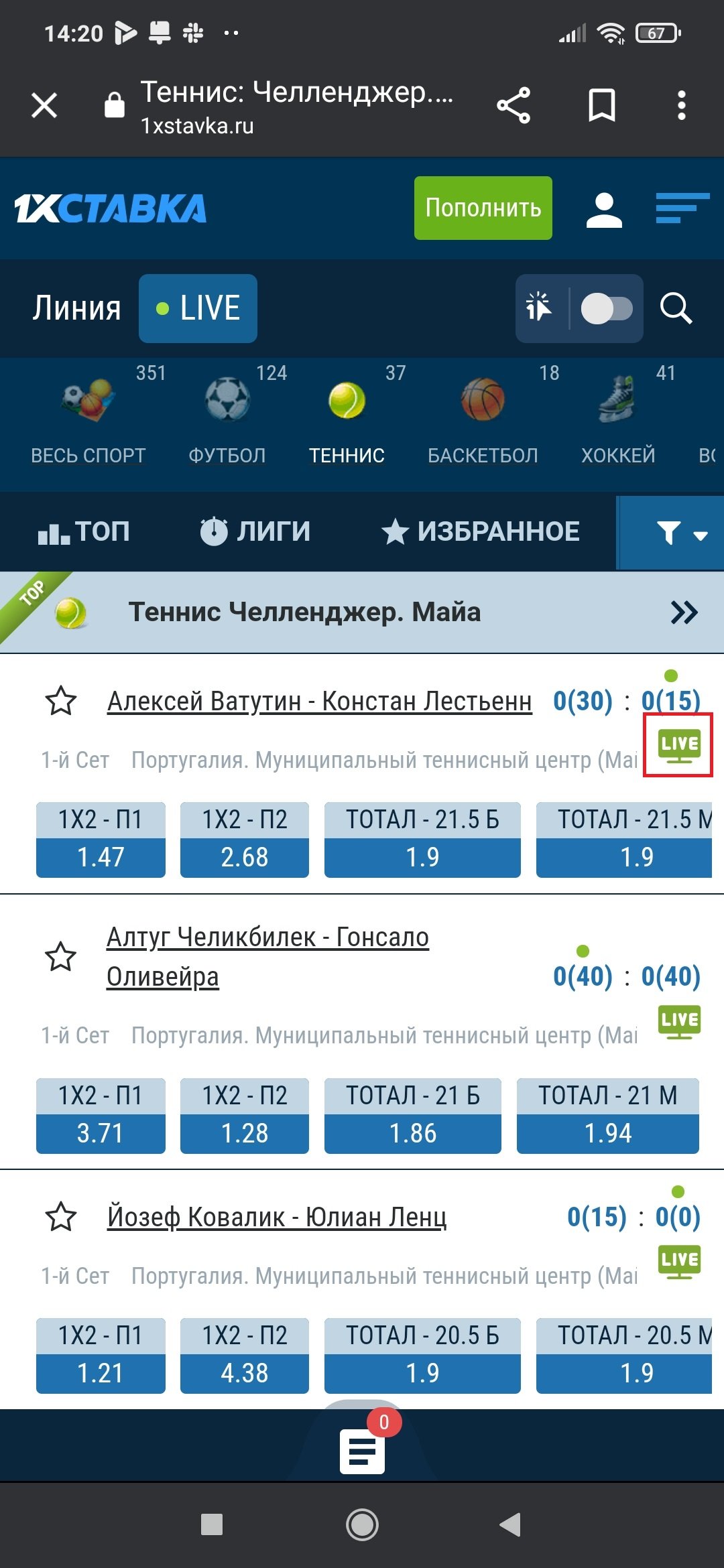This screenshot has width=724, height=1568.
Task: Open the Избранное tab
Action: (480, 532)
